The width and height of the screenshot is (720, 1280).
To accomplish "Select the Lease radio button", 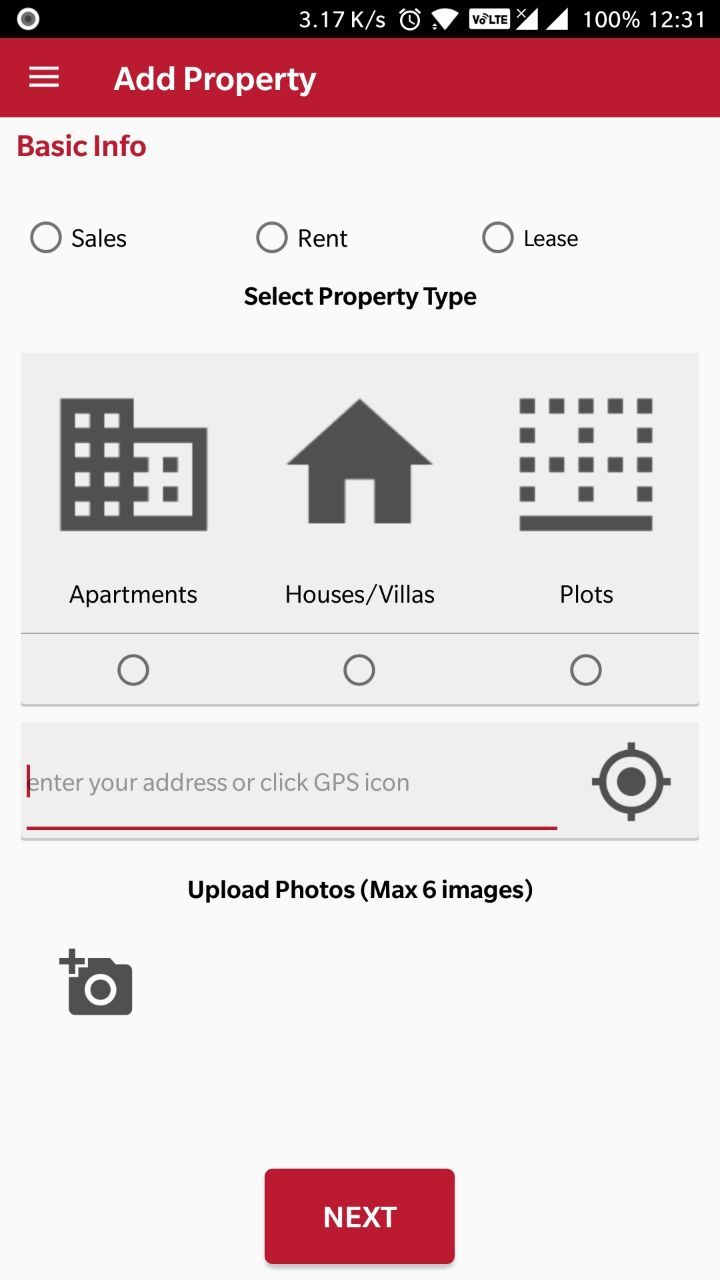I will coord(497,237).
